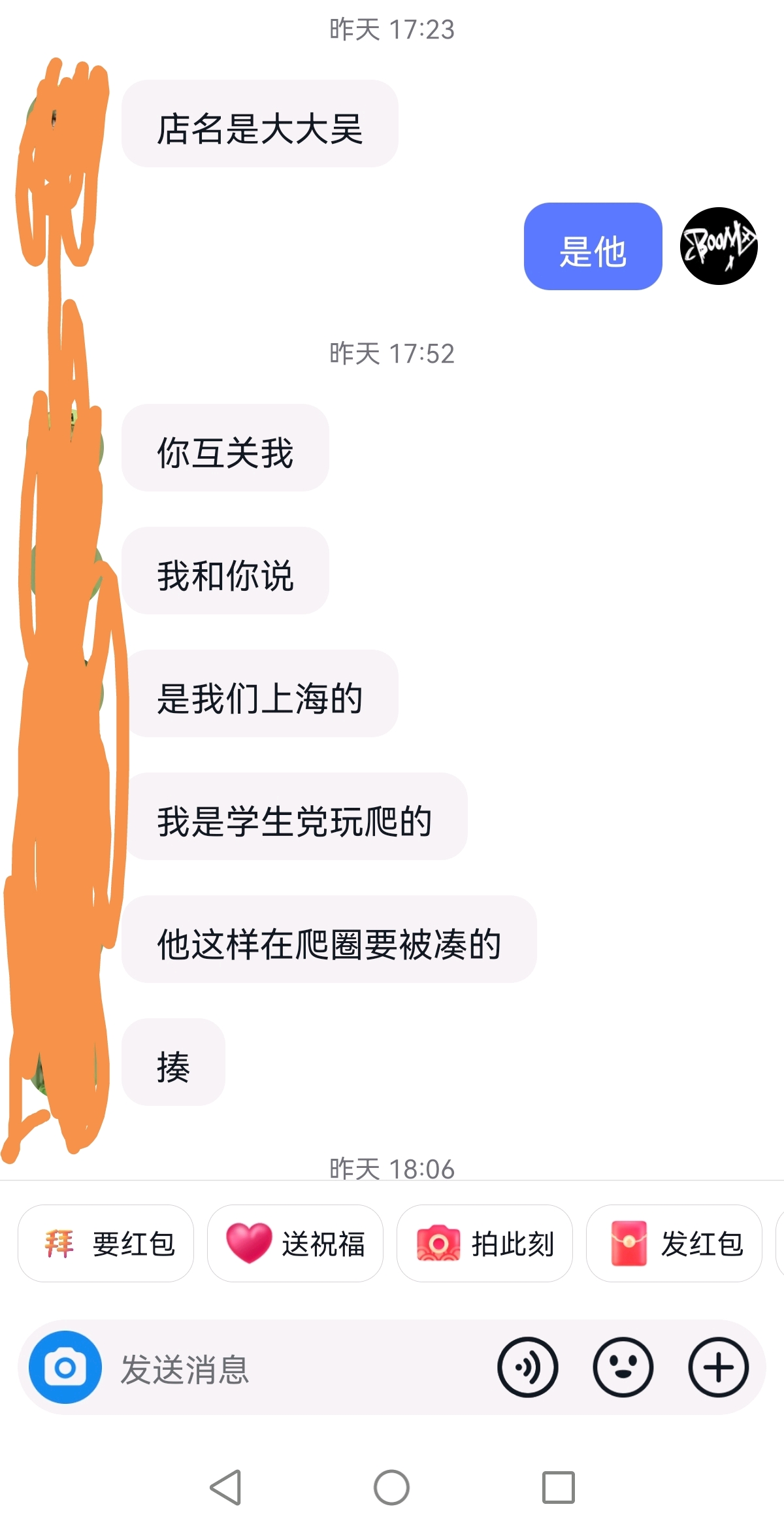This screenshot has width=784, height=1530.
Task: Open recent apps square button
Action: pyautogui.click(x=558, y=1488)
